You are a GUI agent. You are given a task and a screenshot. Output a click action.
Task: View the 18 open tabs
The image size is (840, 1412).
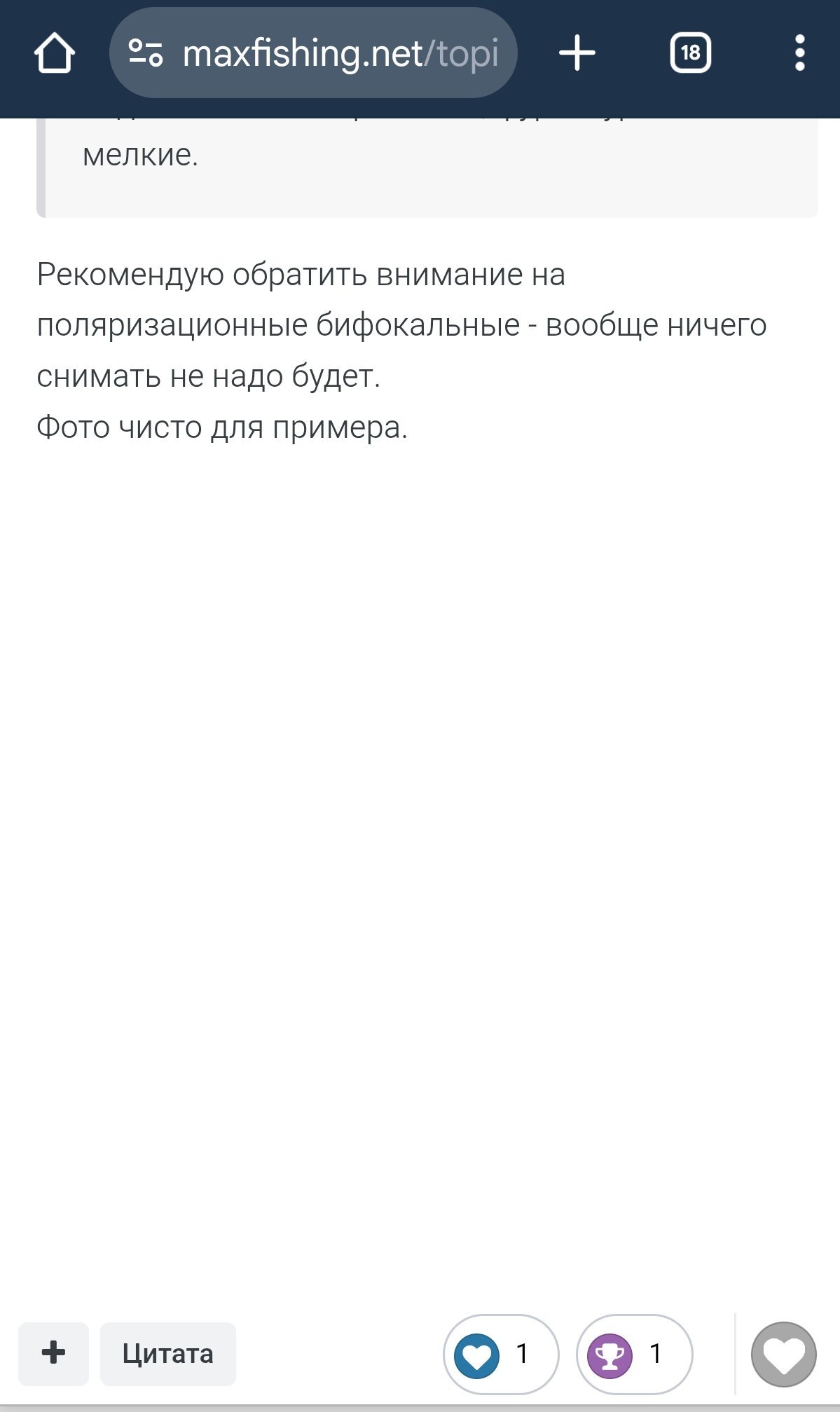click(x=690, y=53)
